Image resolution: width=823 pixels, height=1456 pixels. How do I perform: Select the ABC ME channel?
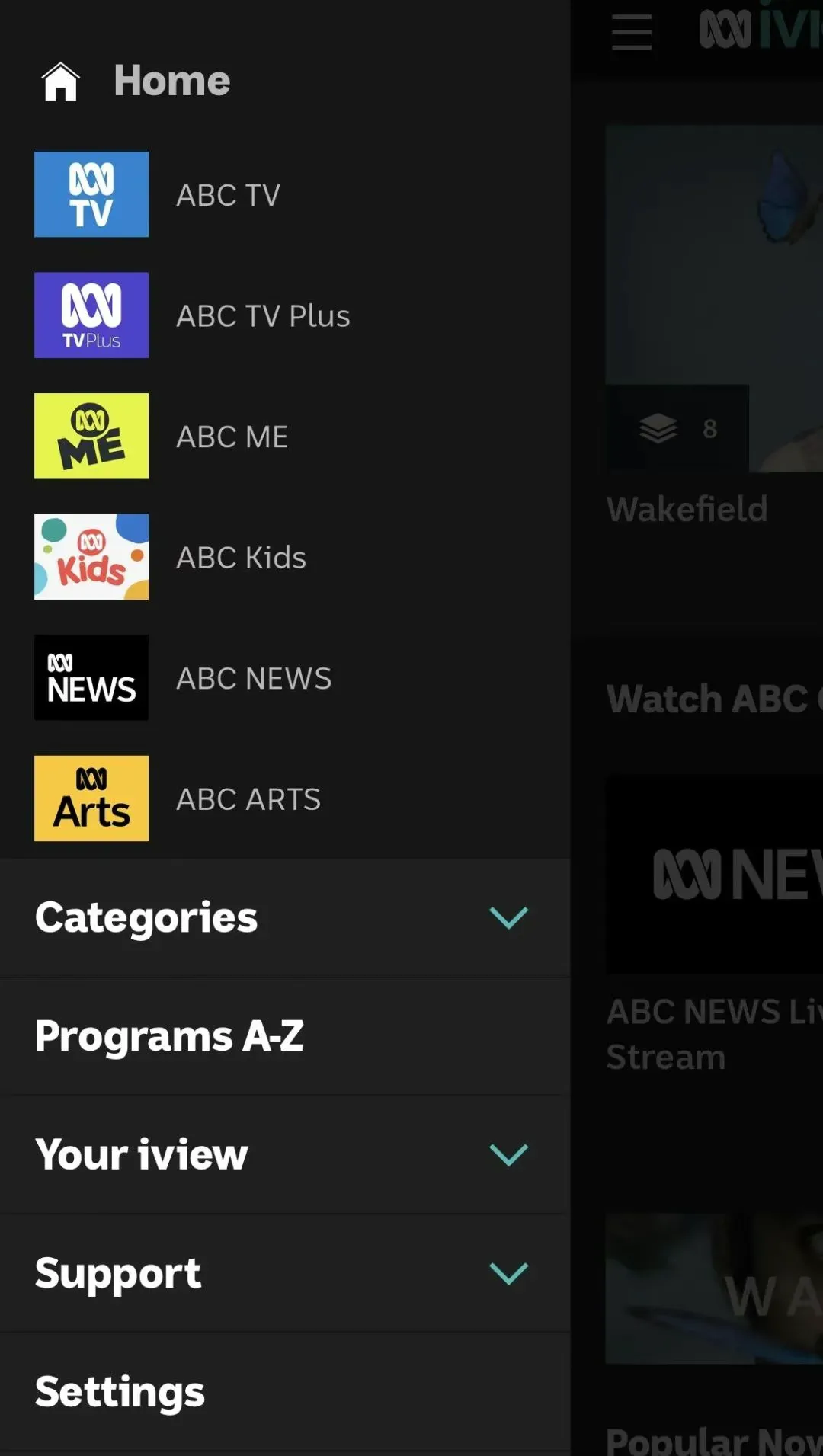(x=232, y=437)
